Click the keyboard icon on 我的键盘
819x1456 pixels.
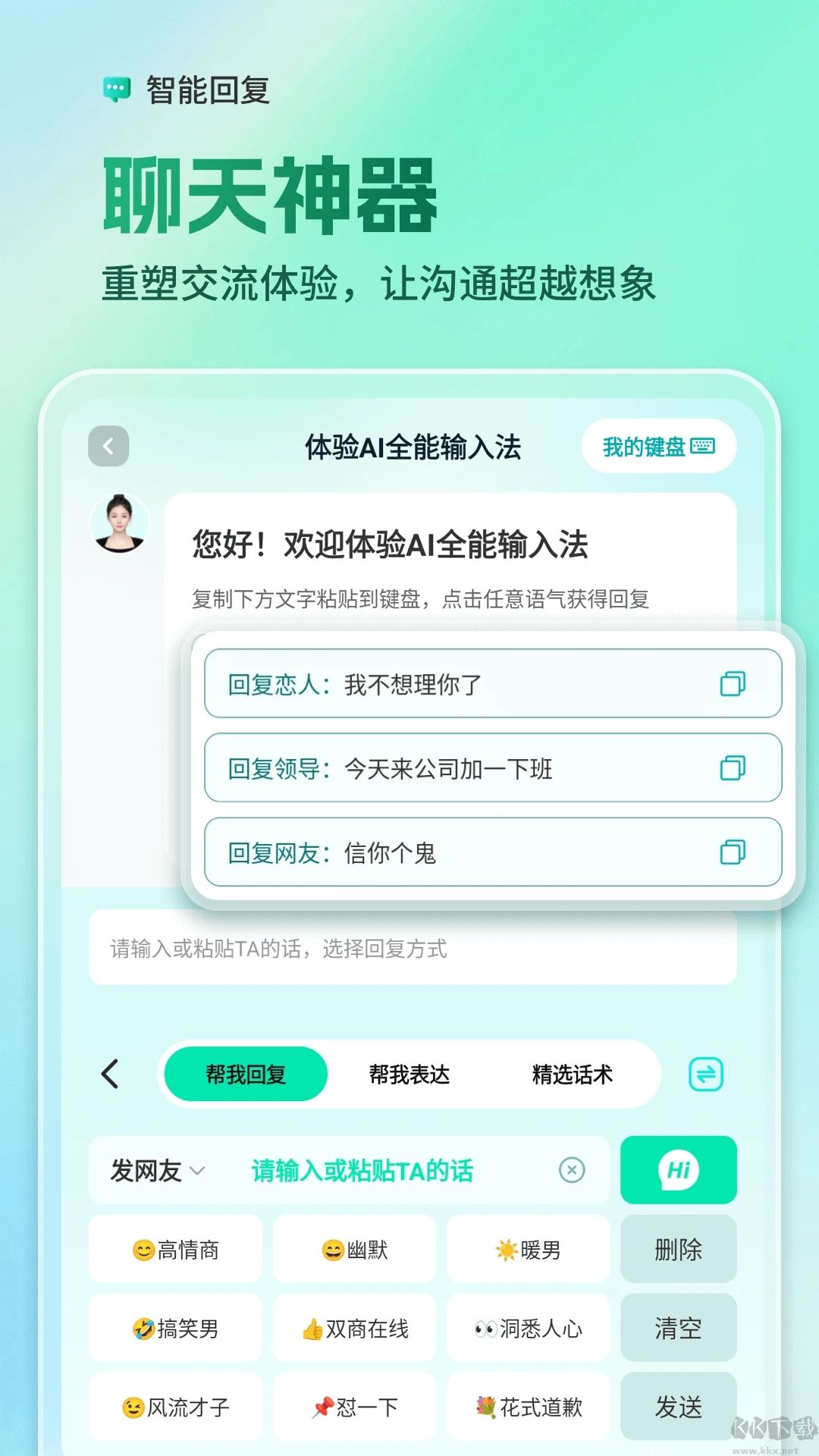tap(701, 447)
